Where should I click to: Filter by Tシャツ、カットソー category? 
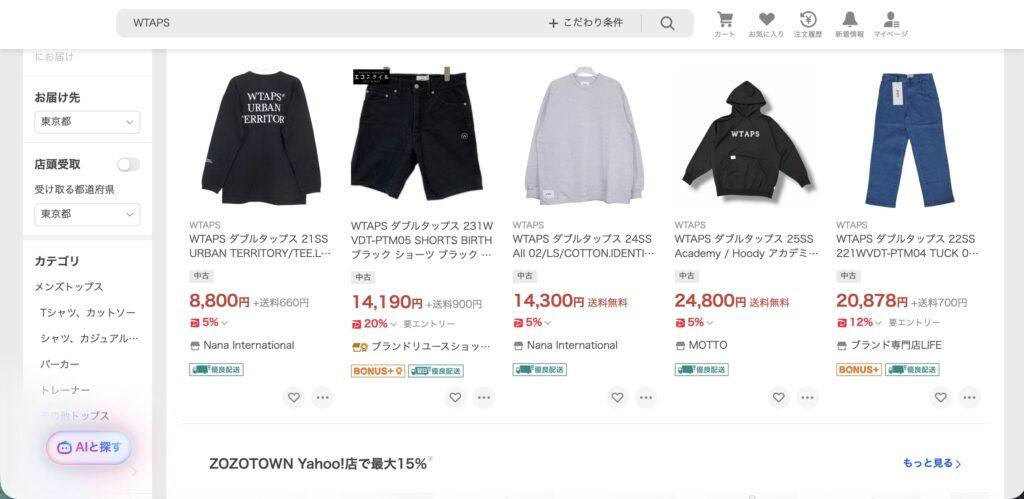tap(88, 313)
